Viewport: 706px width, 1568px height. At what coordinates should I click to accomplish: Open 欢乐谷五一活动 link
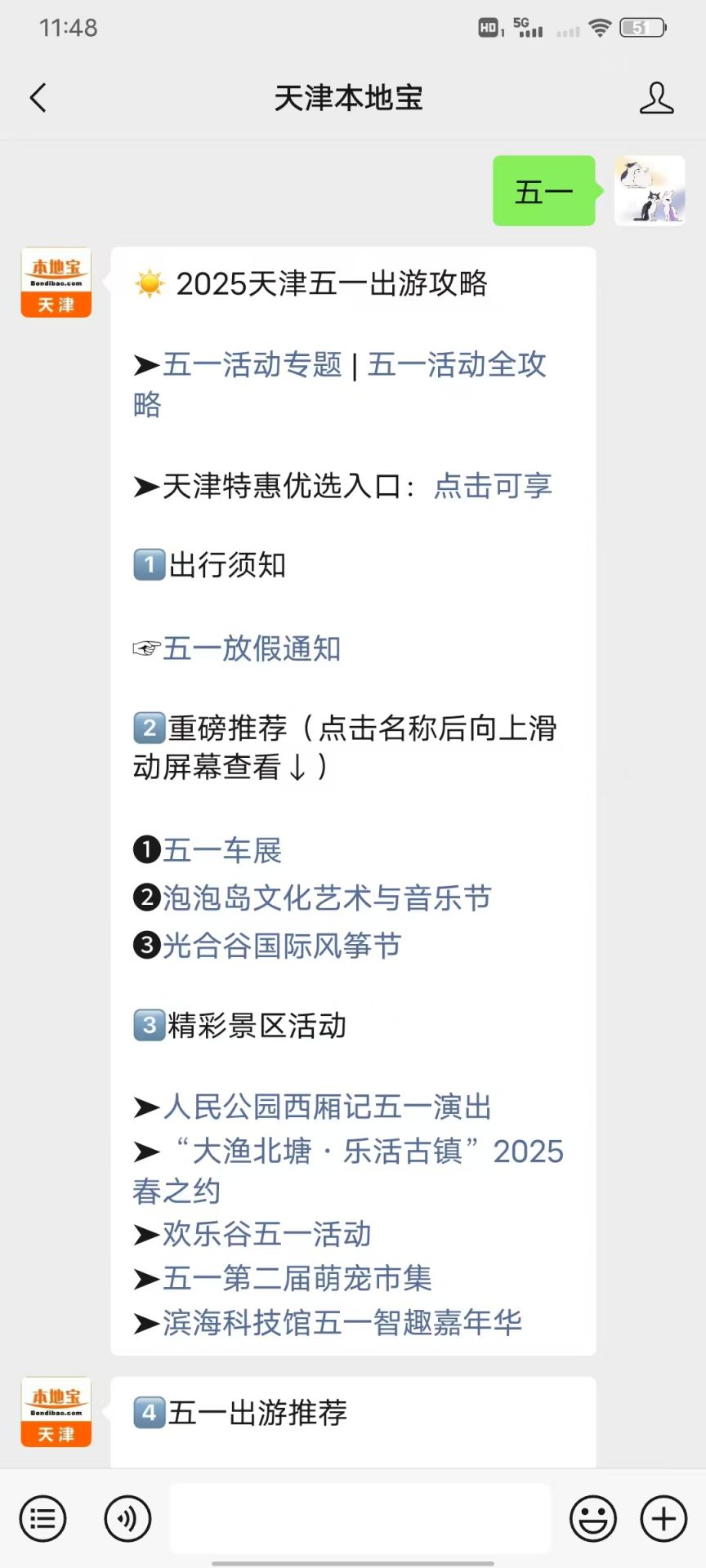point(266,1233)
